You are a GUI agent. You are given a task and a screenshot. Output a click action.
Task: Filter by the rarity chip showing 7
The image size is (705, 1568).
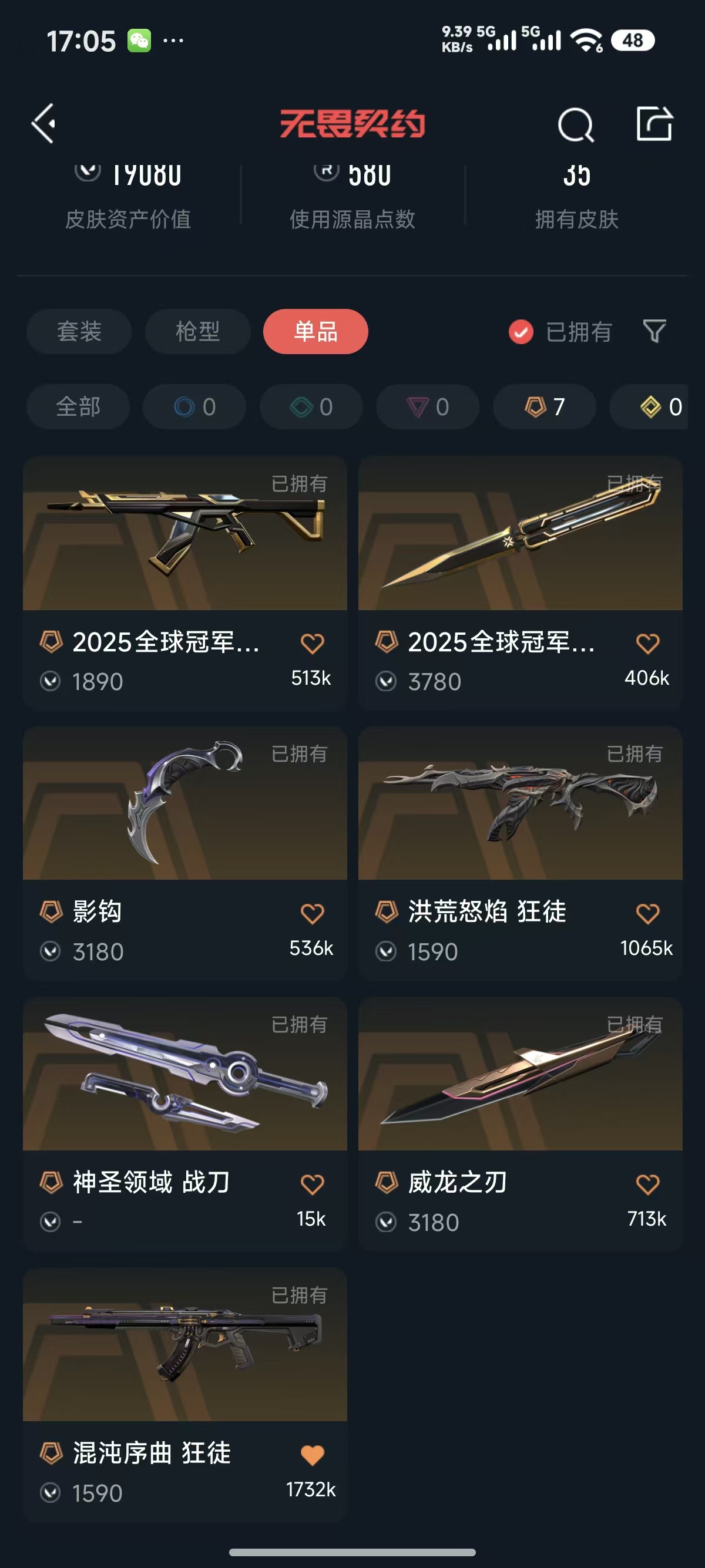click(543, 406)
